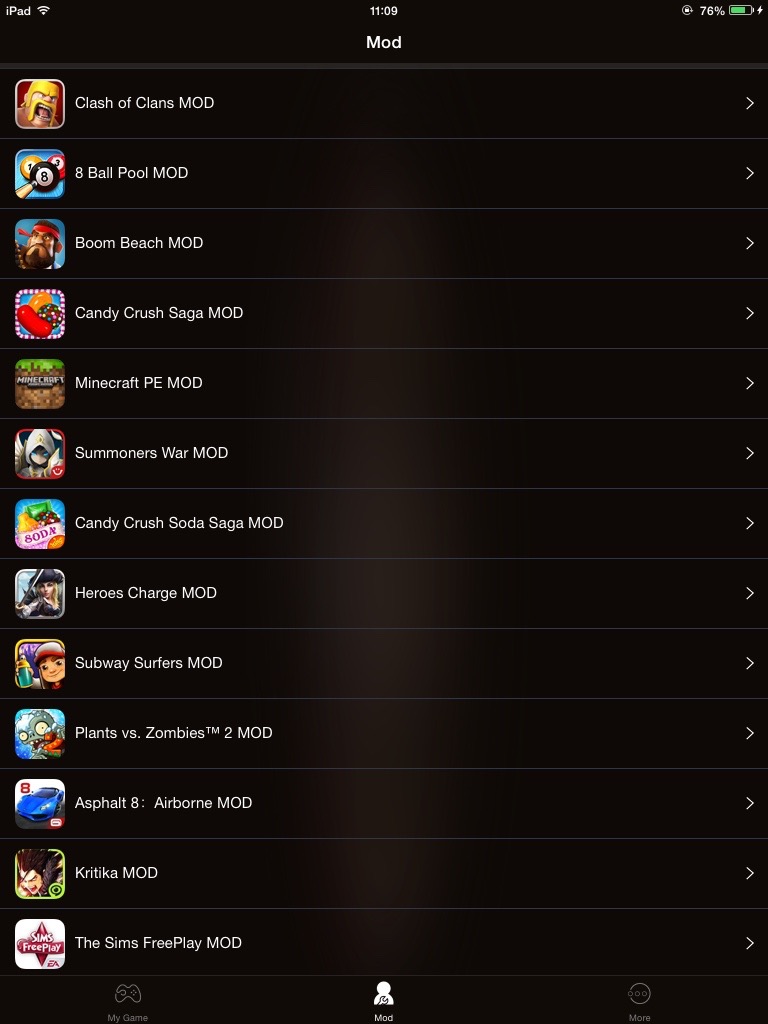Open Clash of Clans MOD

point(384,104)
